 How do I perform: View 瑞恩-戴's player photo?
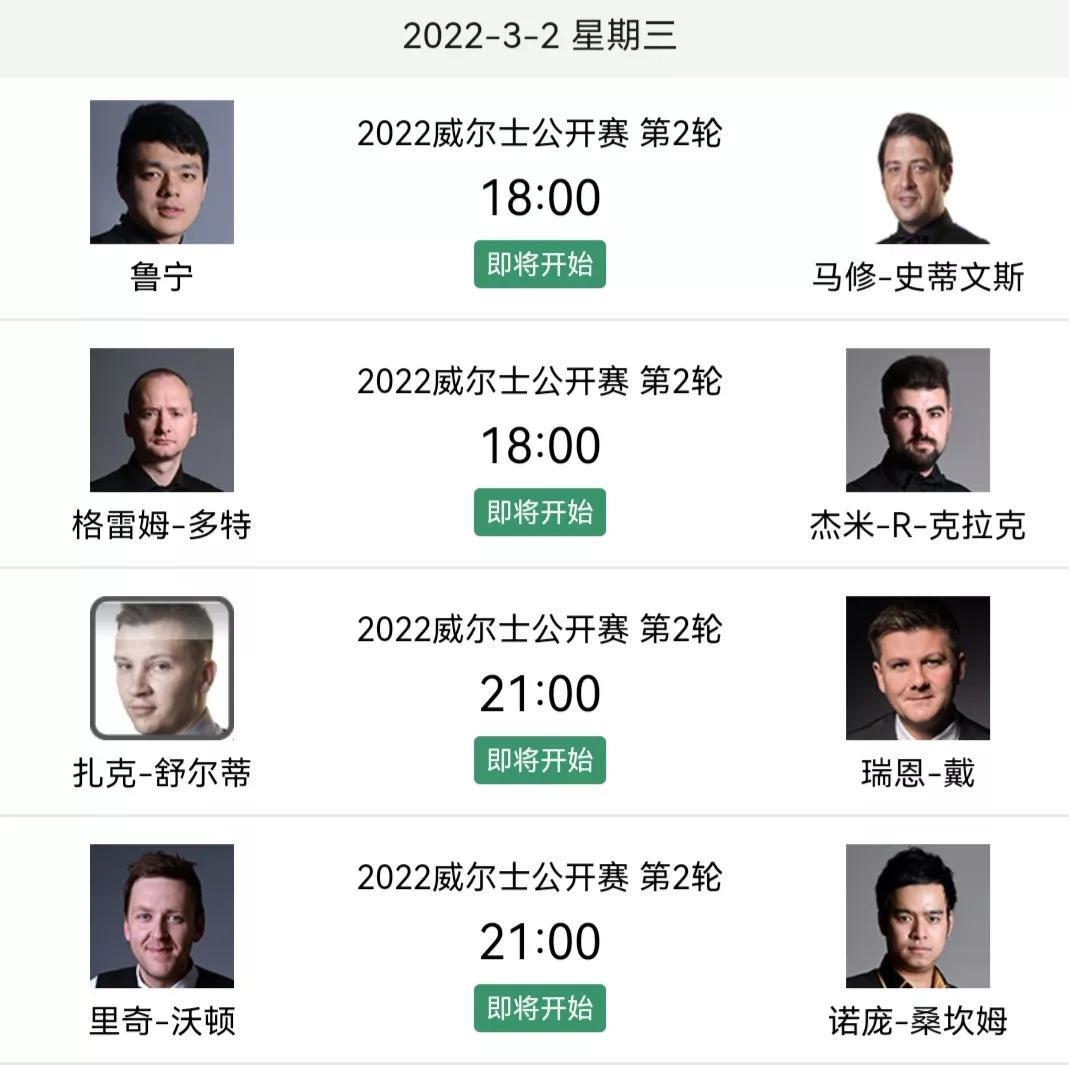tap(918, 668)
